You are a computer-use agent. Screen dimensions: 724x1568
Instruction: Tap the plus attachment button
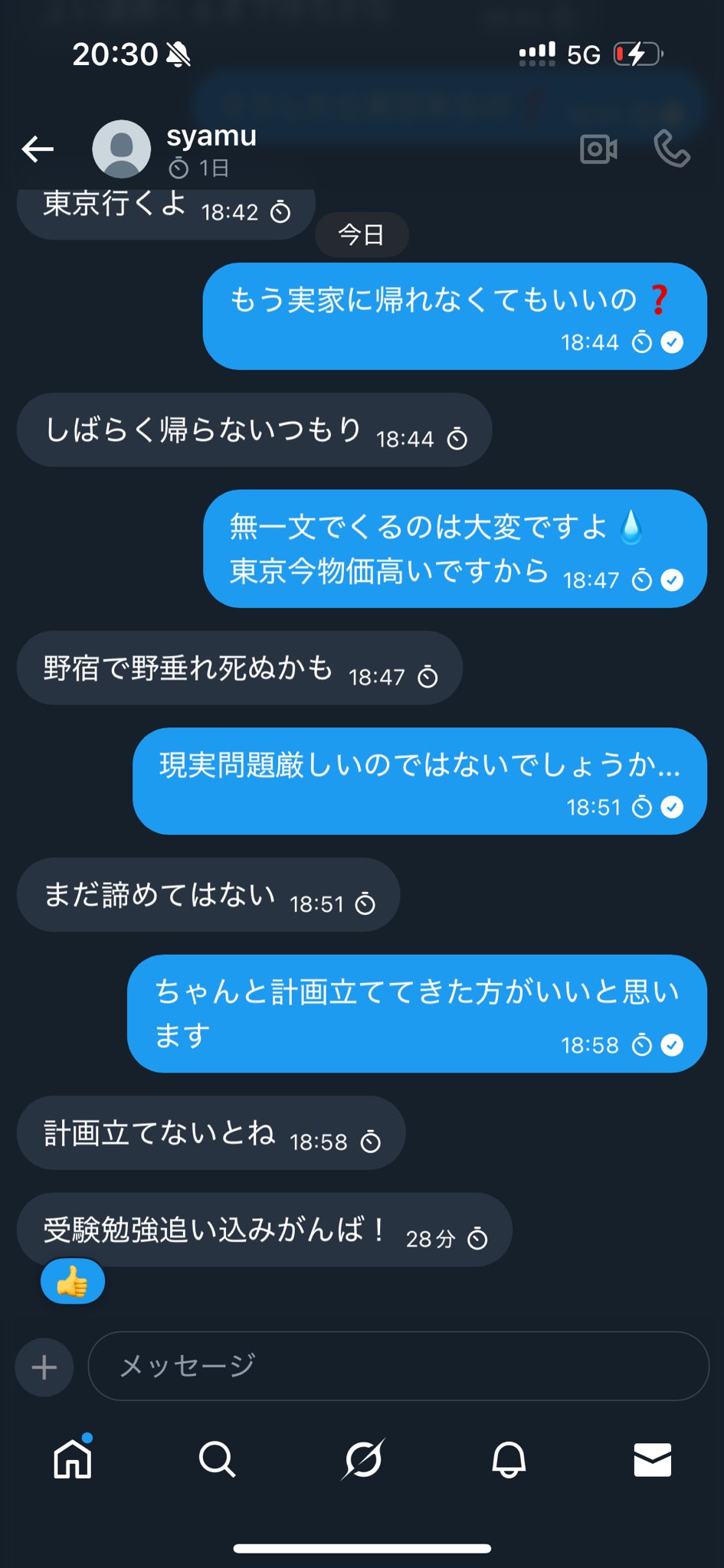tap(44, 1367)
